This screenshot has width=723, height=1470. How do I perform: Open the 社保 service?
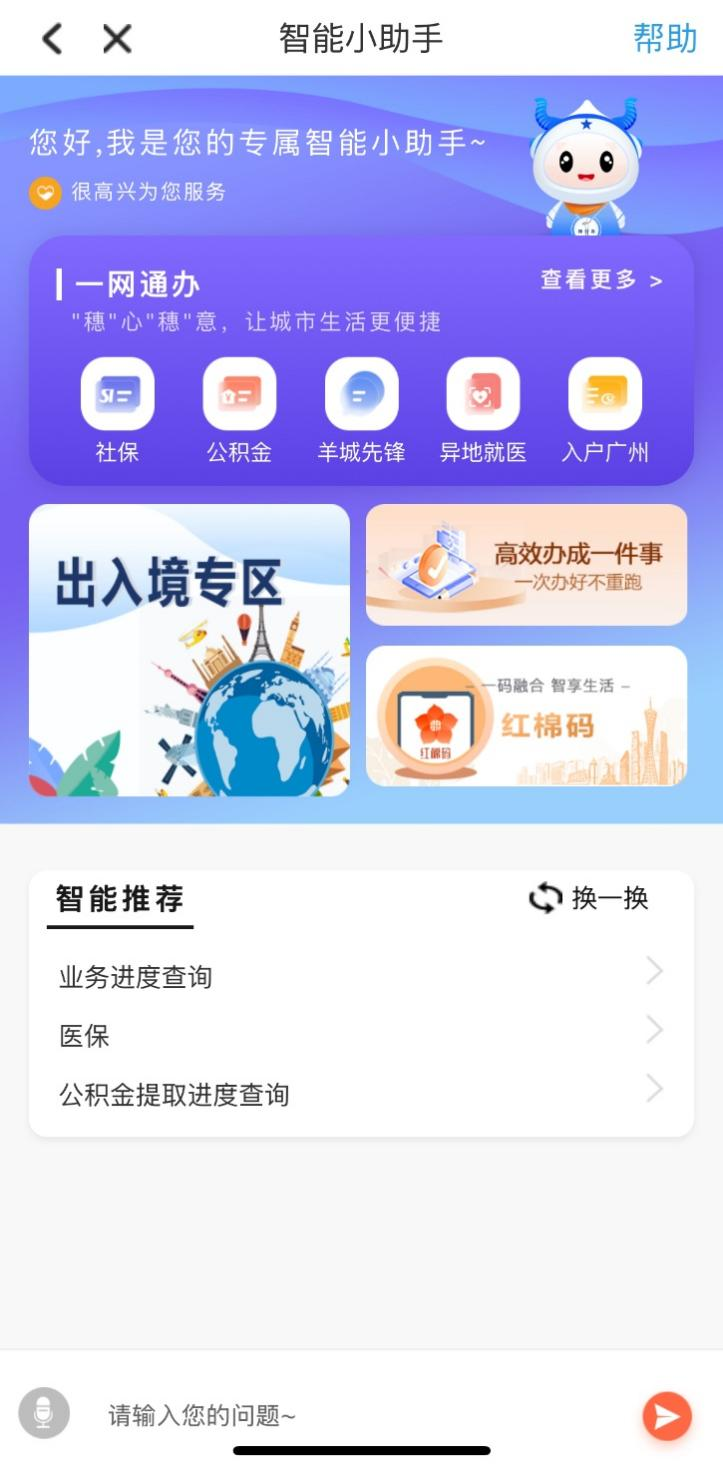point(117,395)
